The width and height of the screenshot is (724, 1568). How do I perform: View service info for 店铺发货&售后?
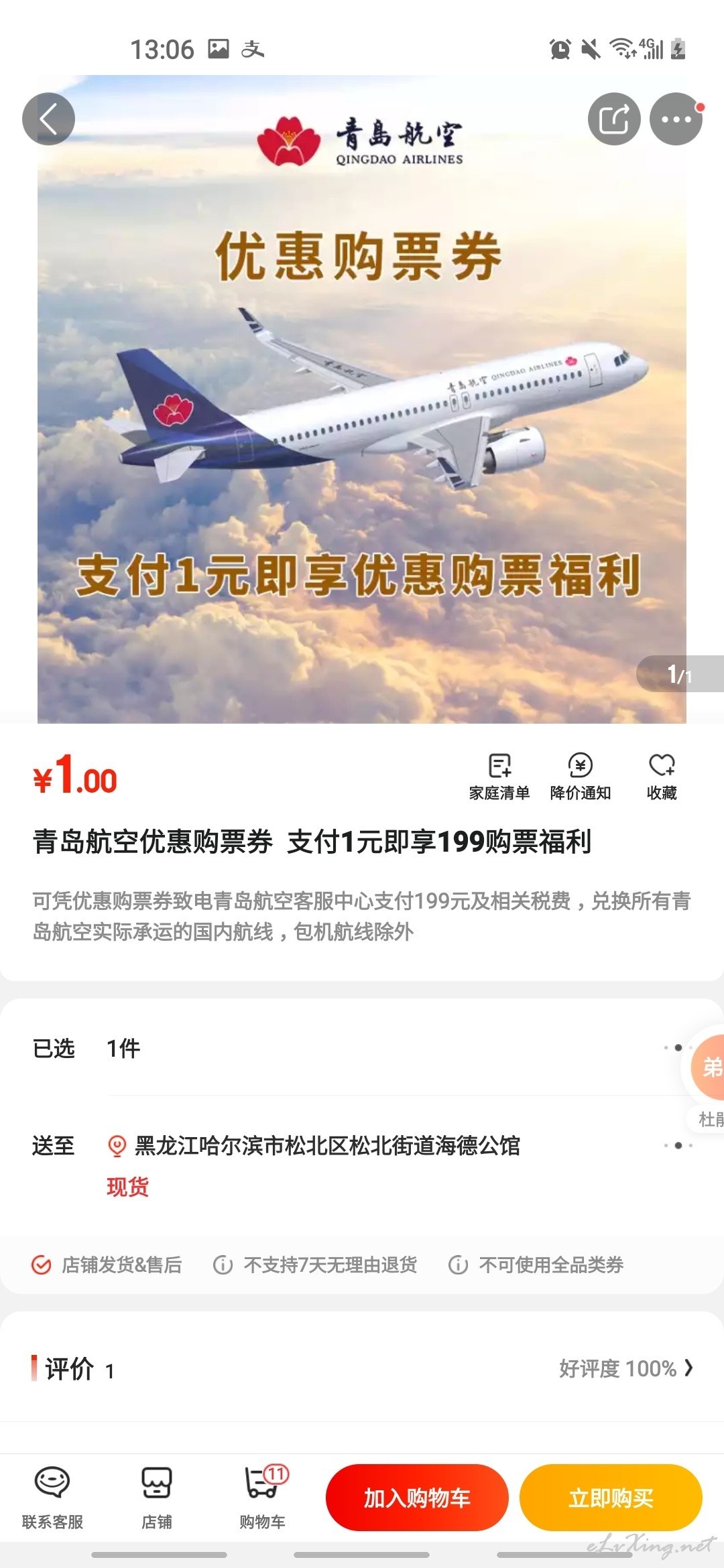[x=107, y=1264]
